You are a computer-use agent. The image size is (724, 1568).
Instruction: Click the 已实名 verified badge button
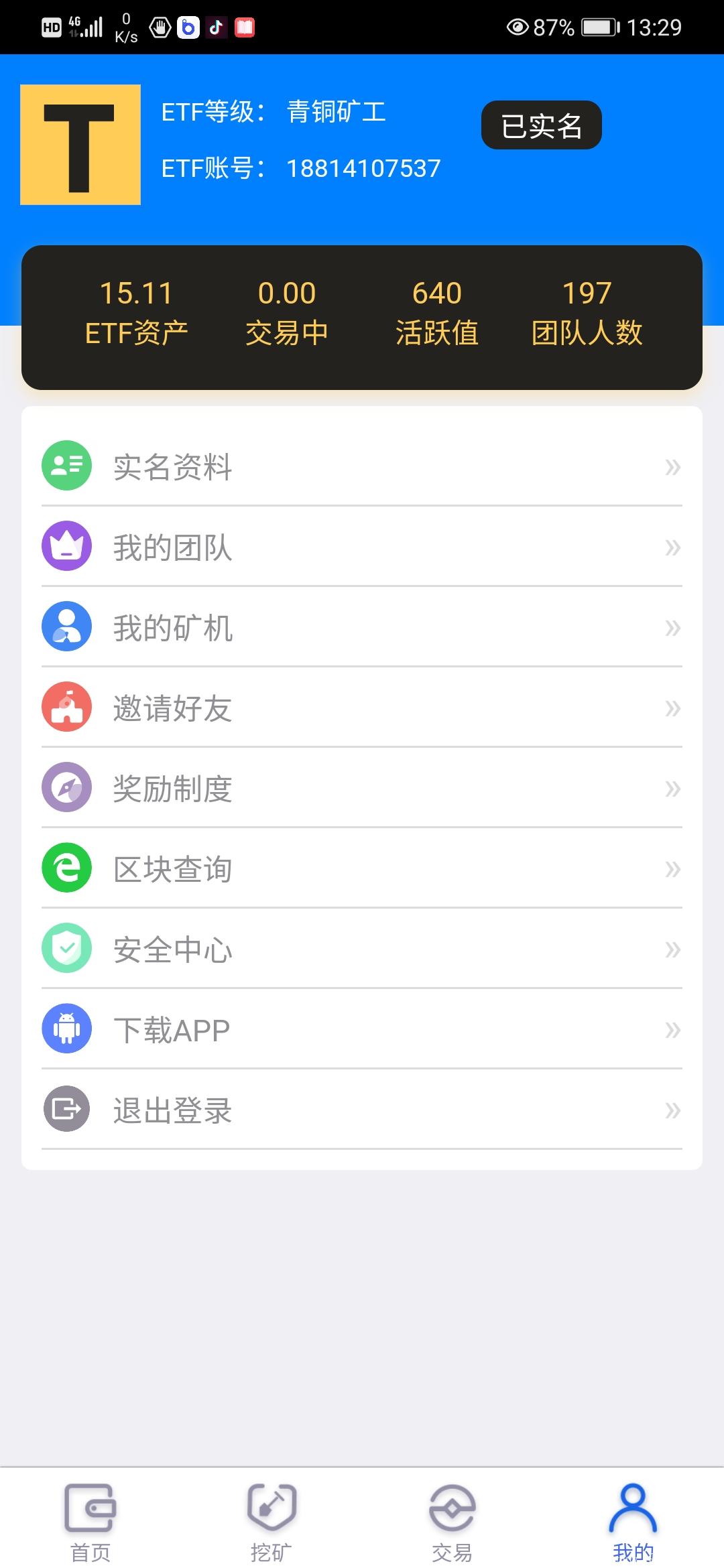(x=541, y=125)
